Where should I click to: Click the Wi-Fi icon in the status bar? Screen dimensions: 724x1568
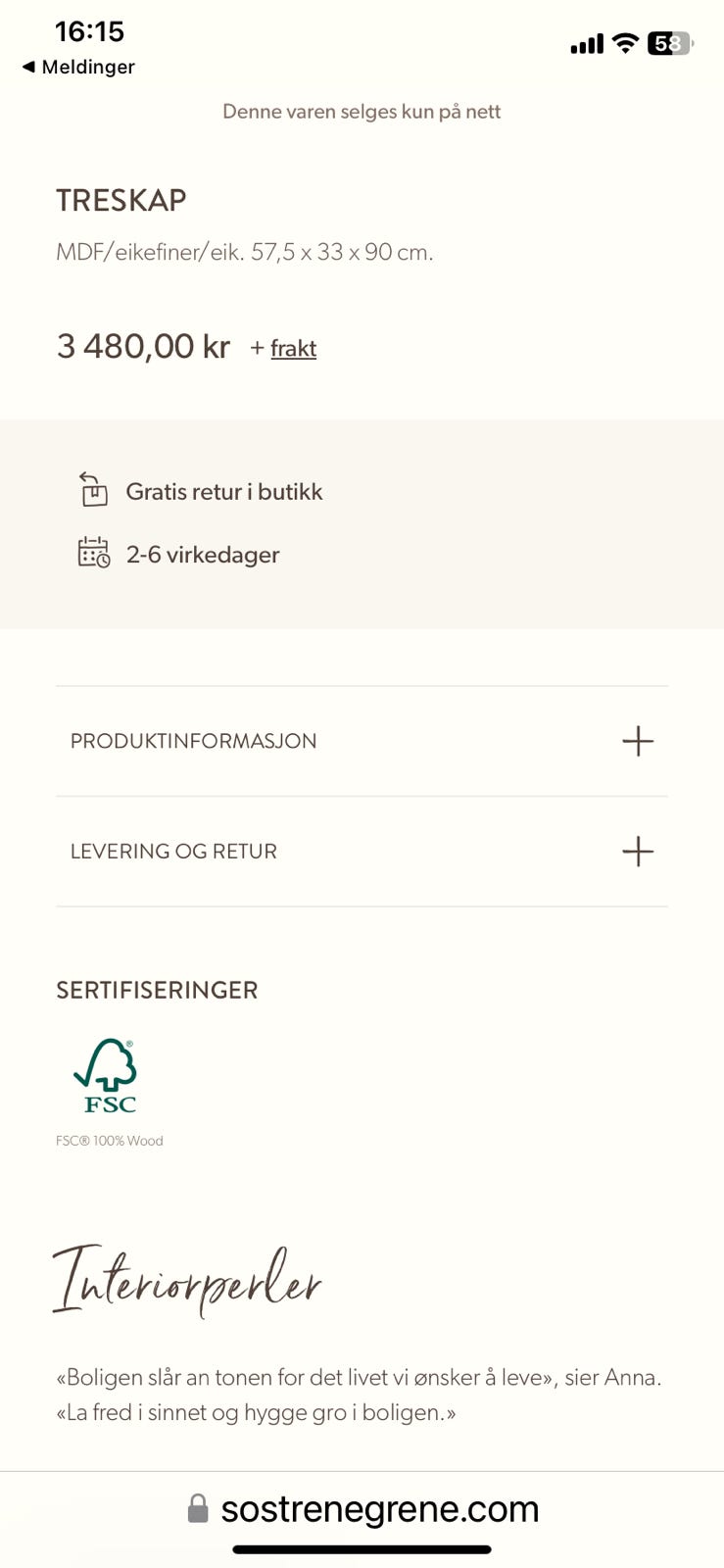(624, 43)
